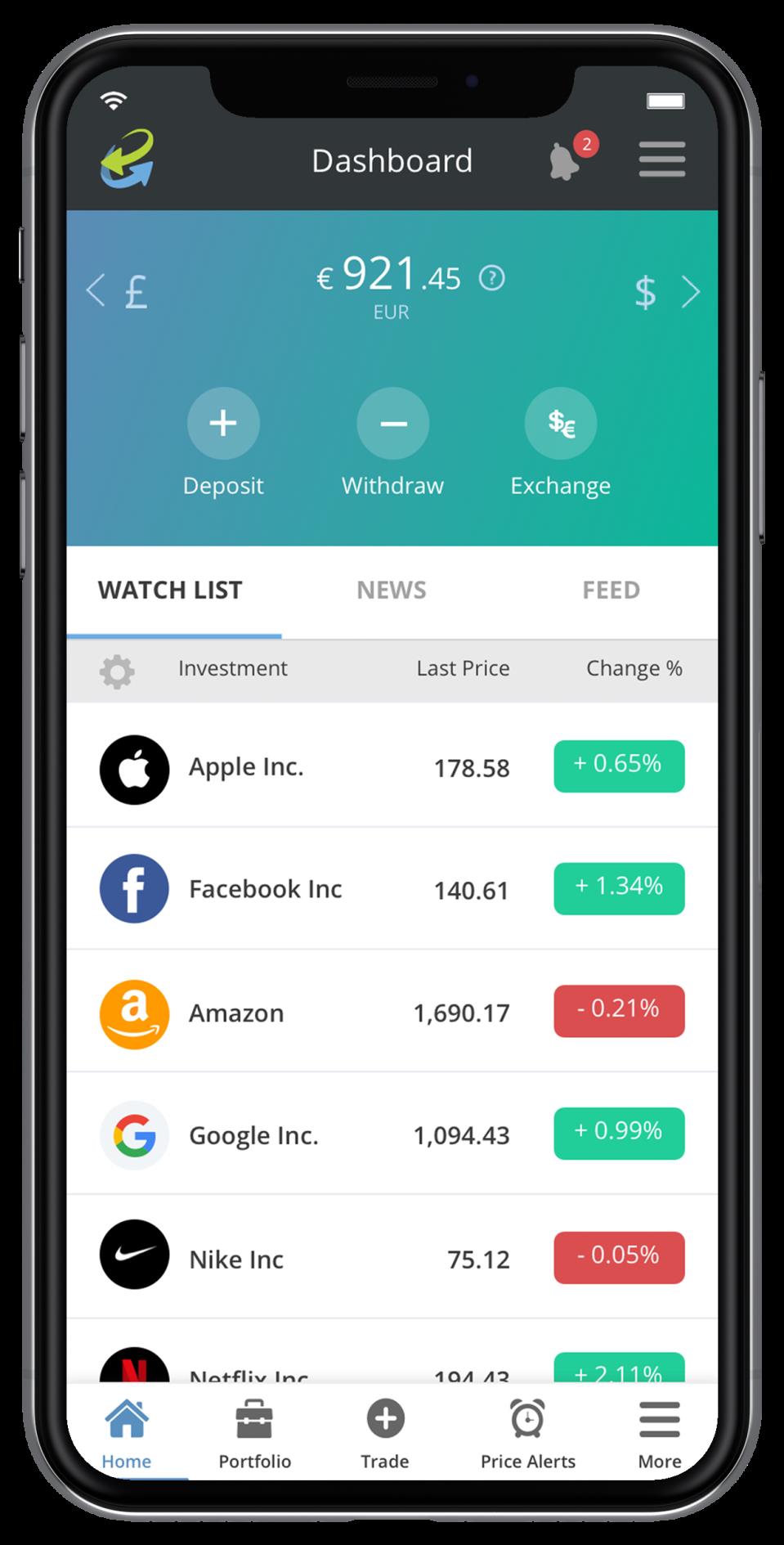The width and height of the screenshot is (784, 1545).
Task: Switch to the next currency, dollar
Action: click(664, 292)
